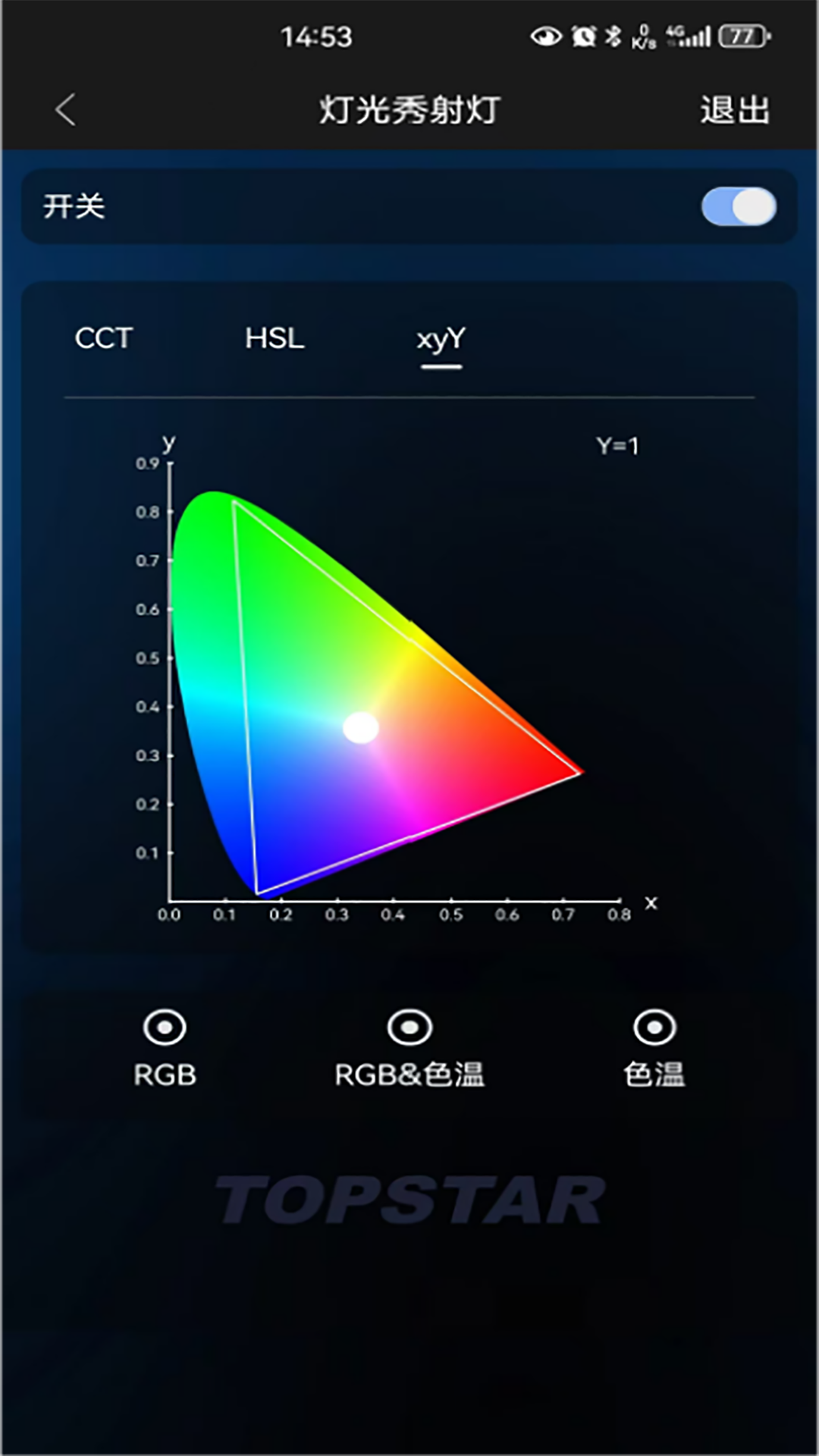Click the Bluetooth icon in status bar
This screenshot has width=819, height=1456.
(x=614, y=33)
